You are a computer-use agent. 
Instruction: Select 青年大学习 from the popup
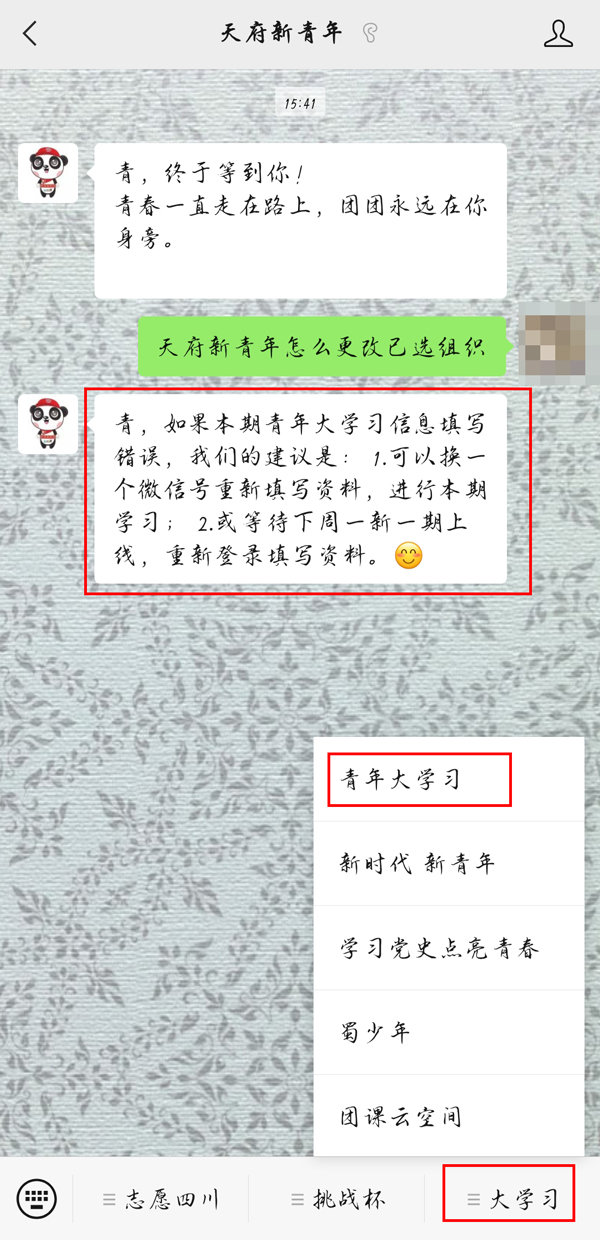pos(420,780)
